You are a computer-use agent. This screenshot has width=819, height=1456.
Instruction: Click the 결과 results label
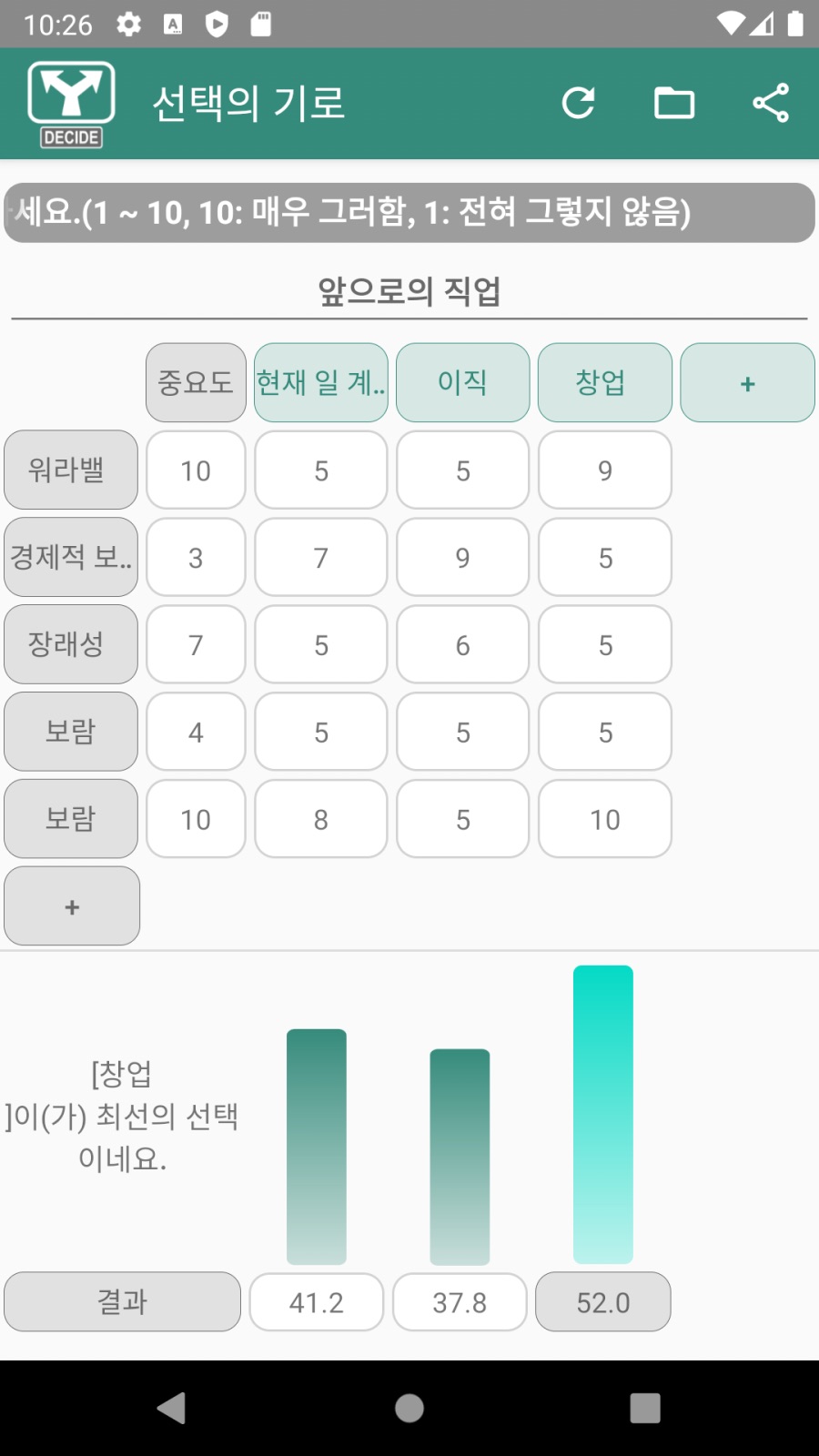click(x=121, y=1301)
